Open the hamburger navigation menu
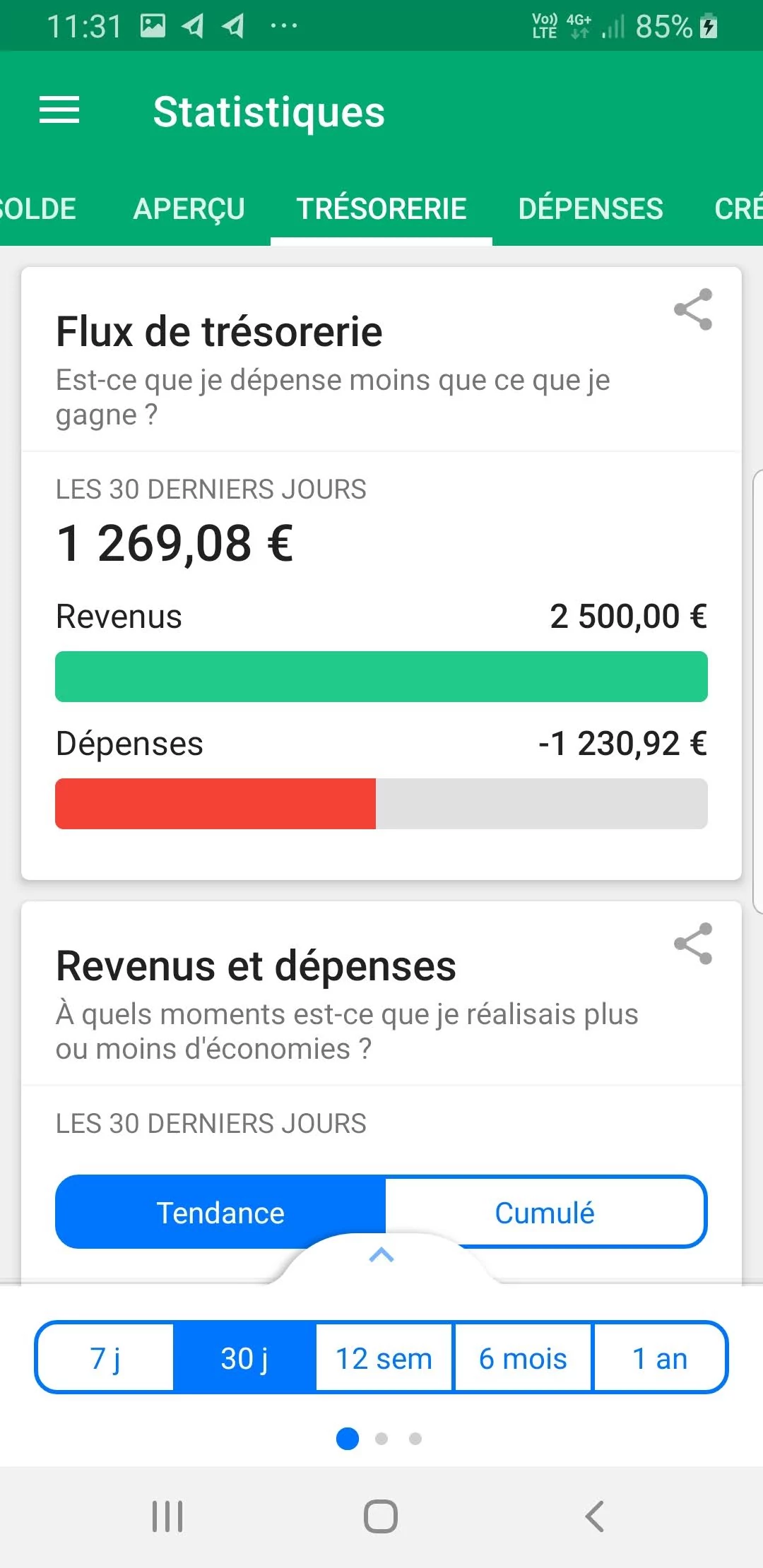The image size is (763, 1568). pos(59,111)
